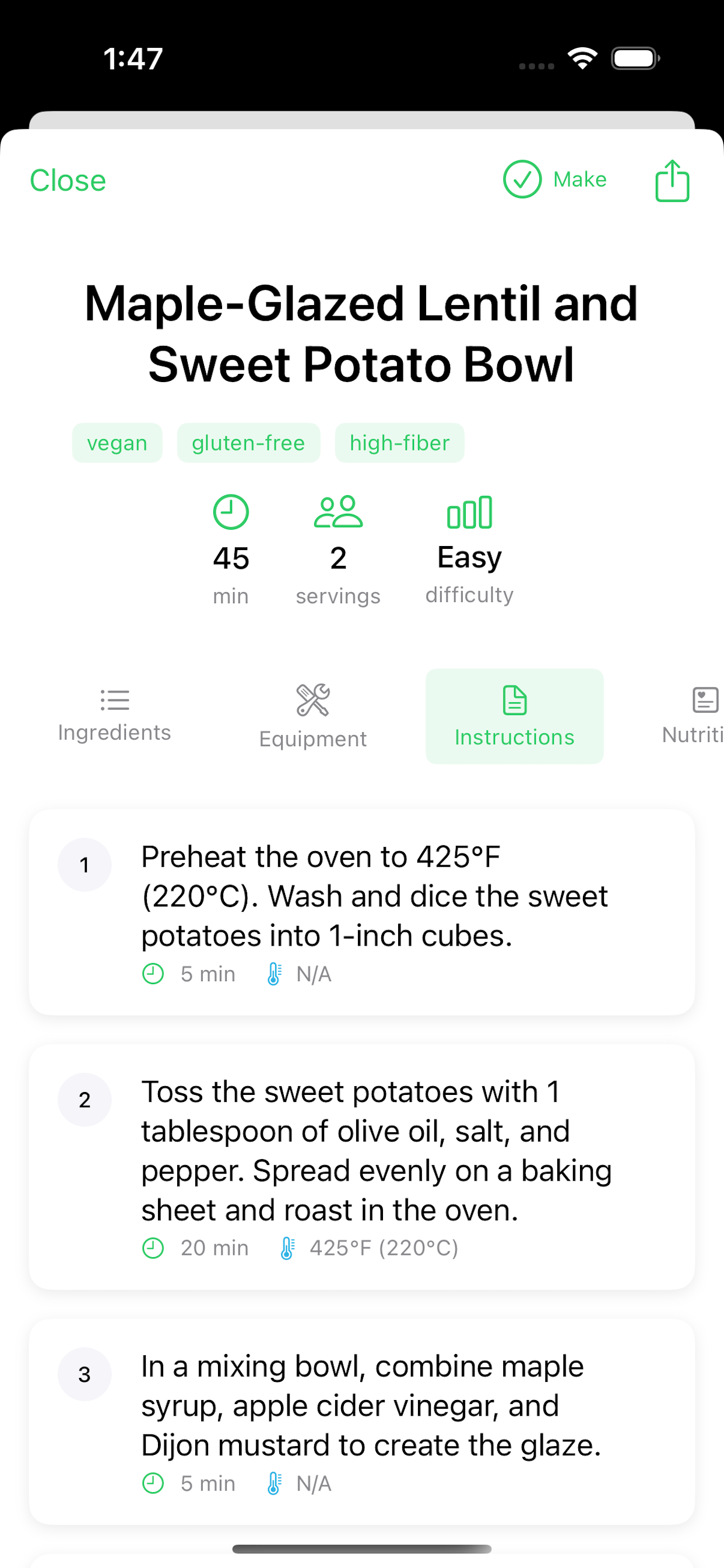
Task: Select the vegan tag
Action: (117, 443)
